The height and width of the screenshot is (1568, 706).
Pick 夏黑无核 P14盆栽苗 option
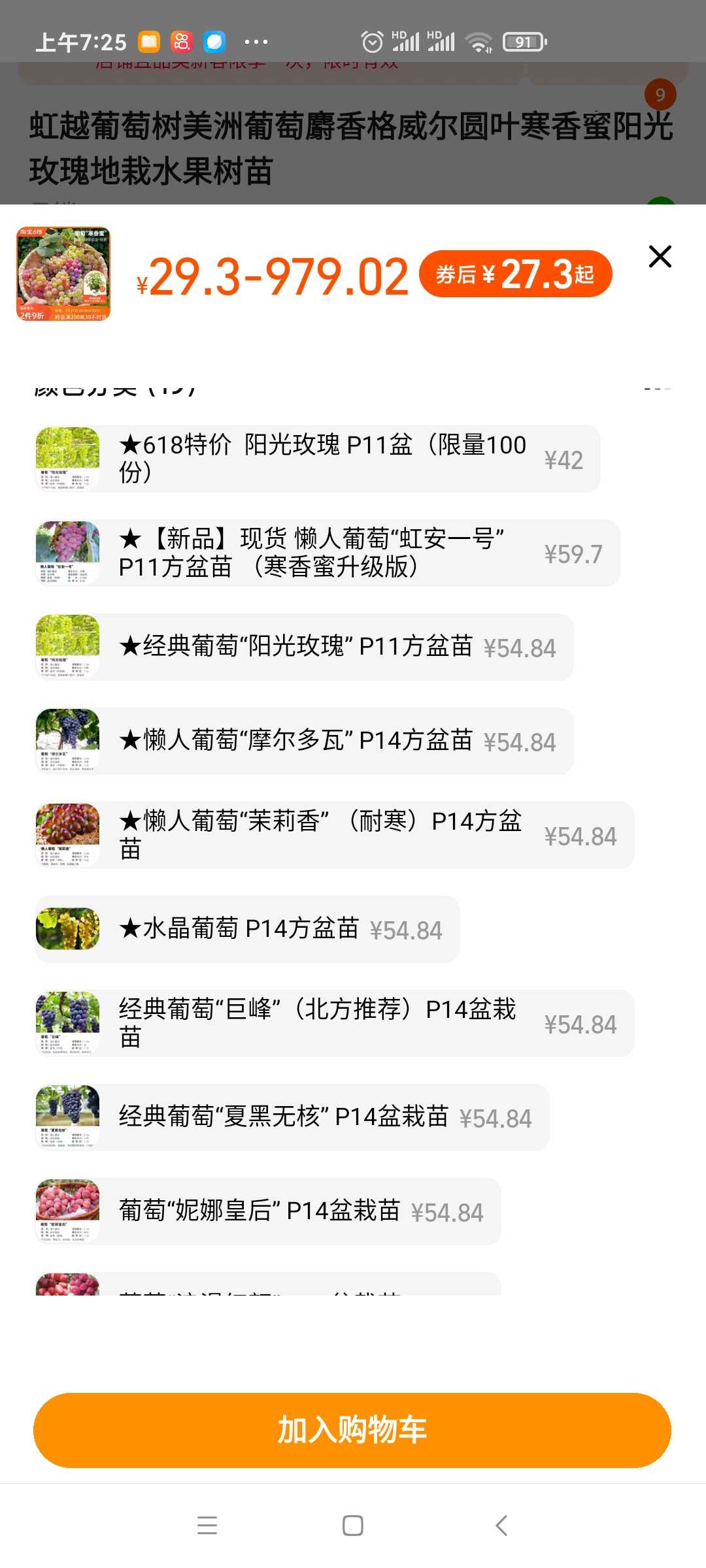[x=292, y=1117]
